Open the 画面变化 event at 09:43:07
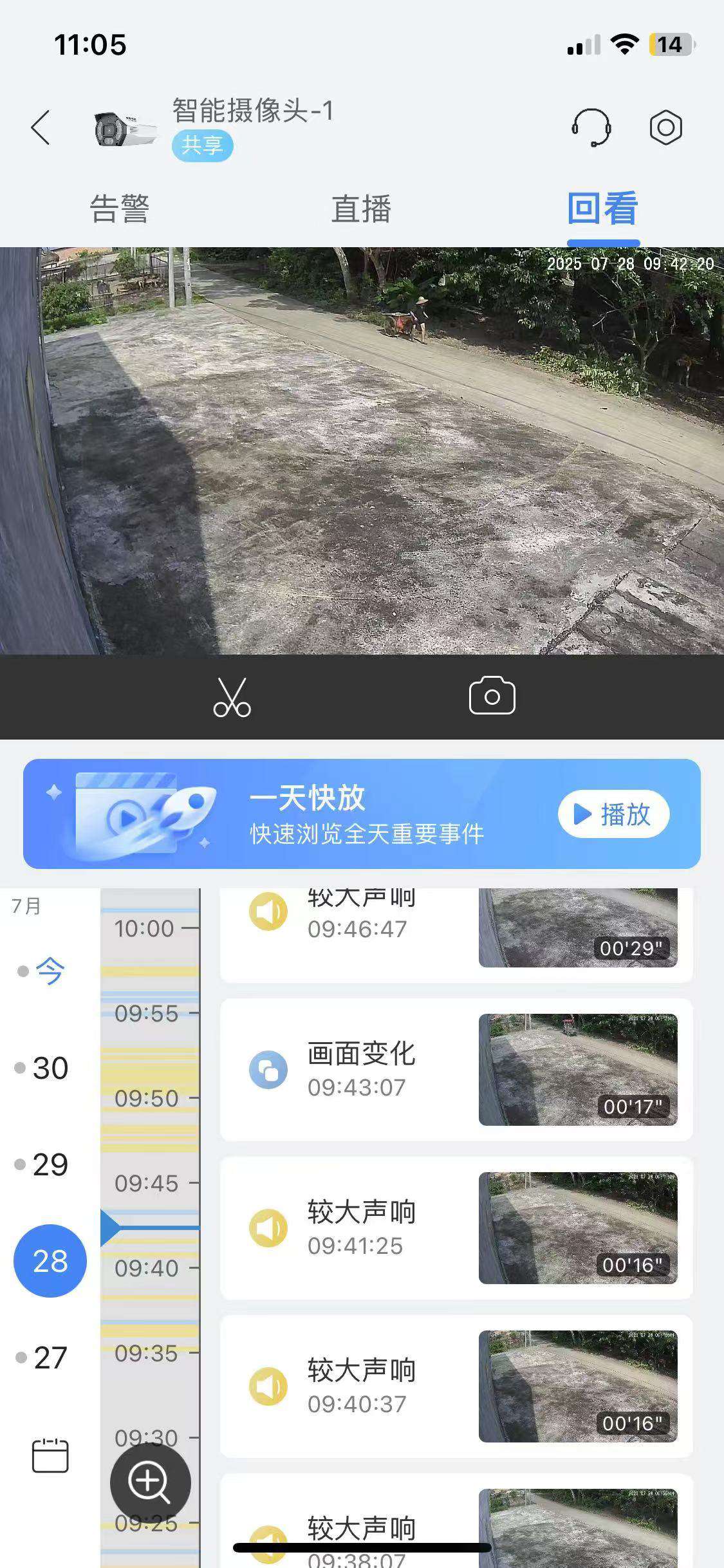Viewport: 724px width, 1568px height. coord(456,1069)
